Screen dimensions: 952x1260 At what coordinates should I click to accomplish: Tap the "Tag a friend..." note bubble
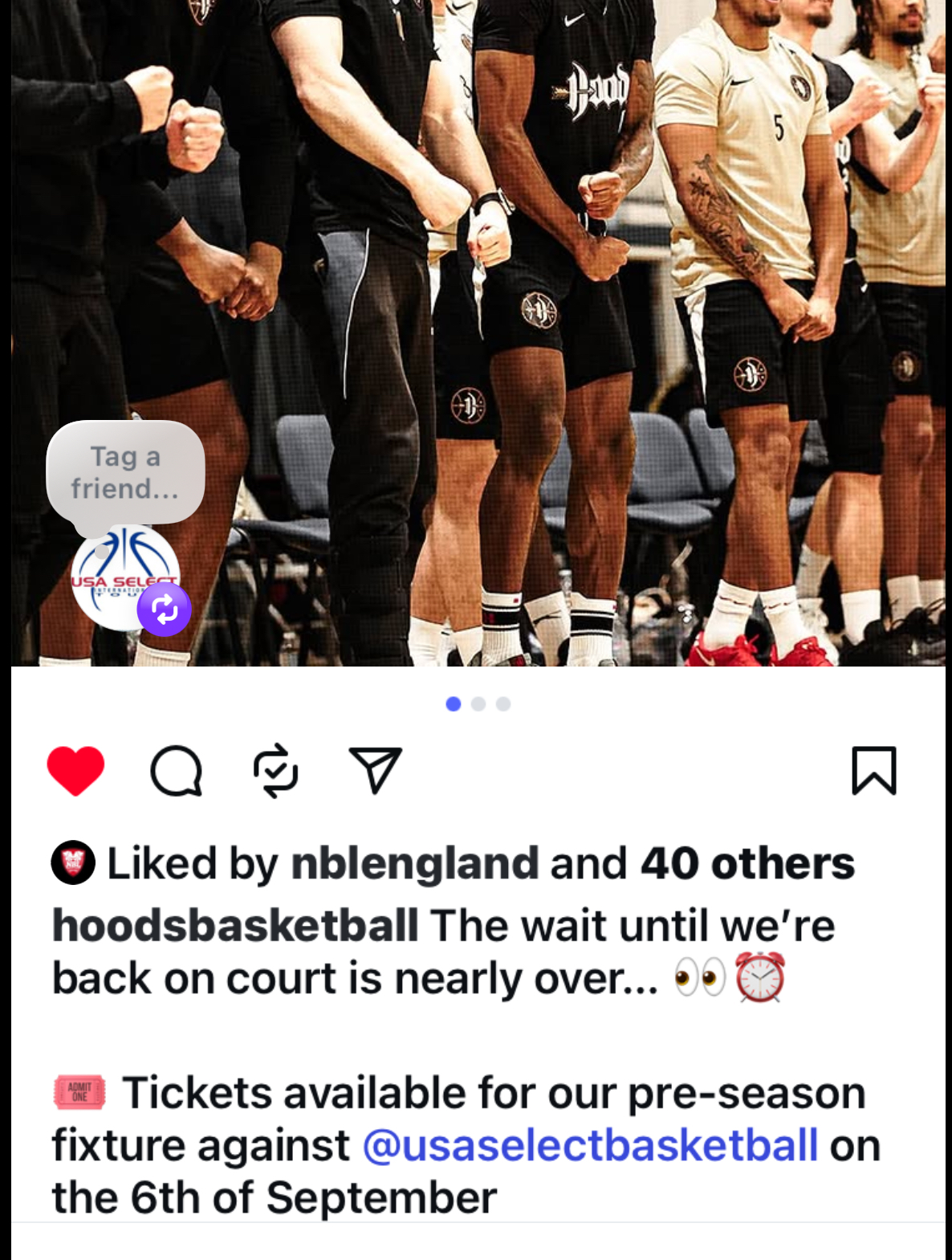125,472
